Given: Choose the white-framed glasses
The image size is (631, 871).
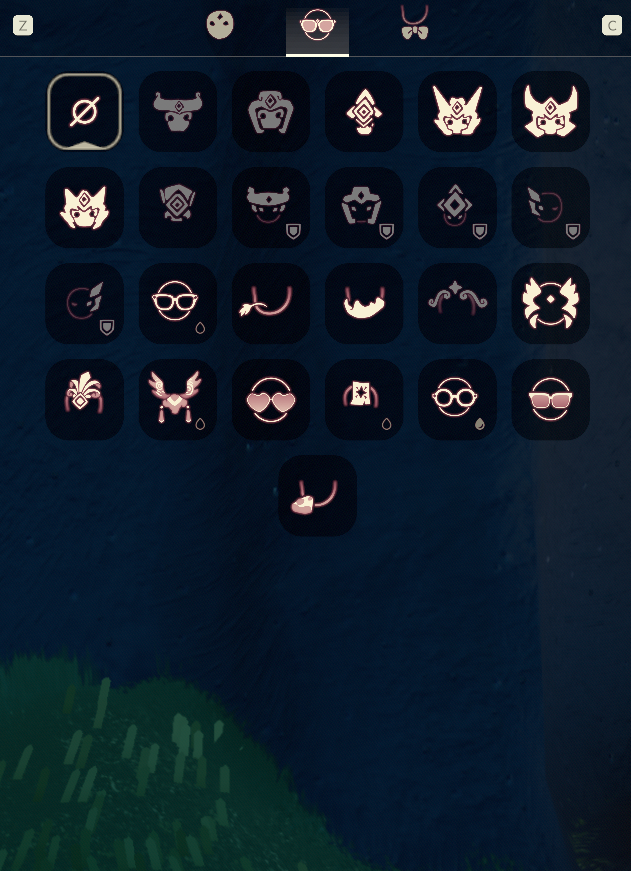Looking at the screenshot, I should [177, 303].
